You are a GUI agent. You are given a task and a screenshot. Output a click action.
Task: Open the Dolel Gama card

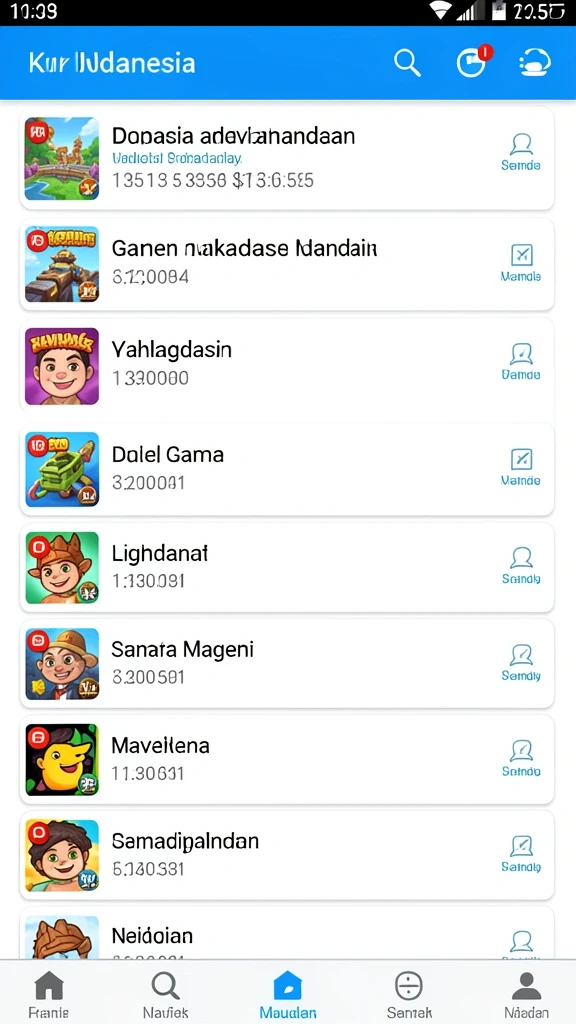coord(287,469)
